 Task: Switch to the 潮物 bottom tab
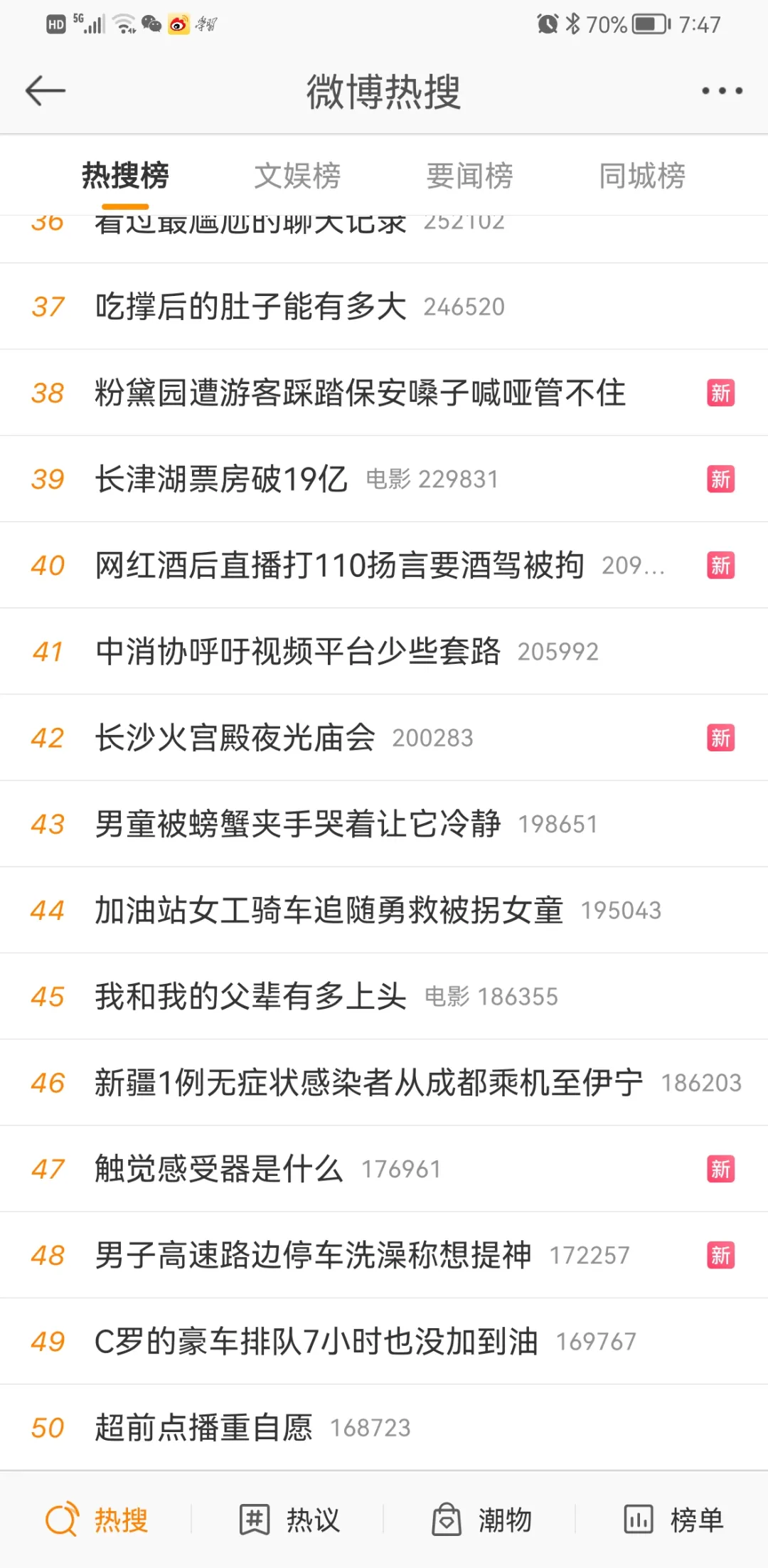point(481,1520)
